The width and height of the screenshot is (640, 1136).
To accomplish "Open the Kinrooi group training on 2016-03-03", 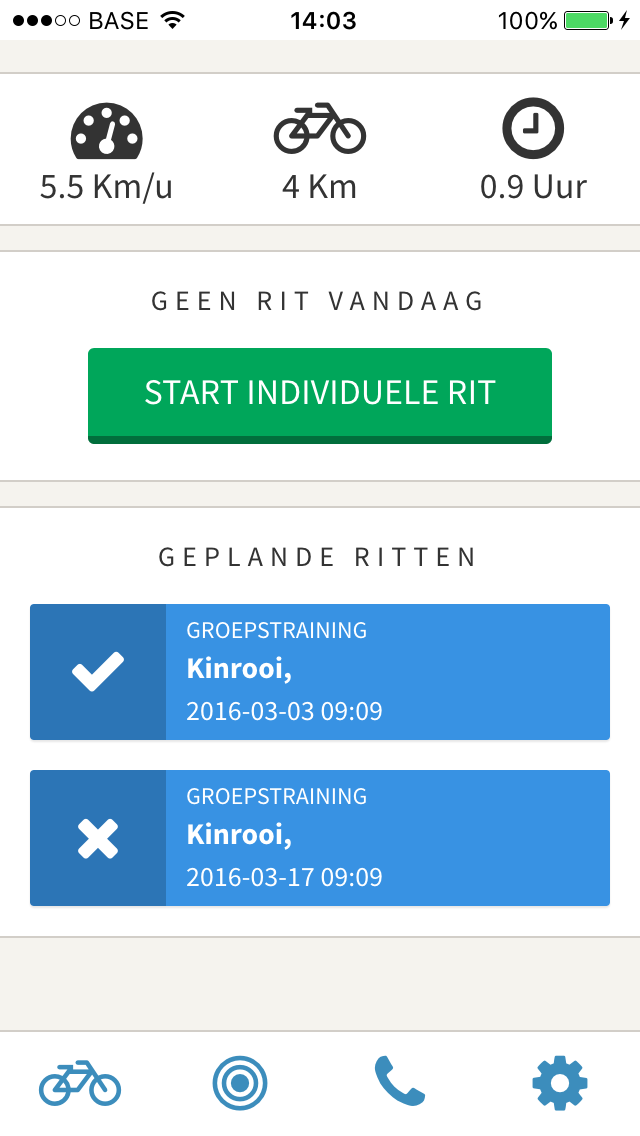I will click(386, 672).
